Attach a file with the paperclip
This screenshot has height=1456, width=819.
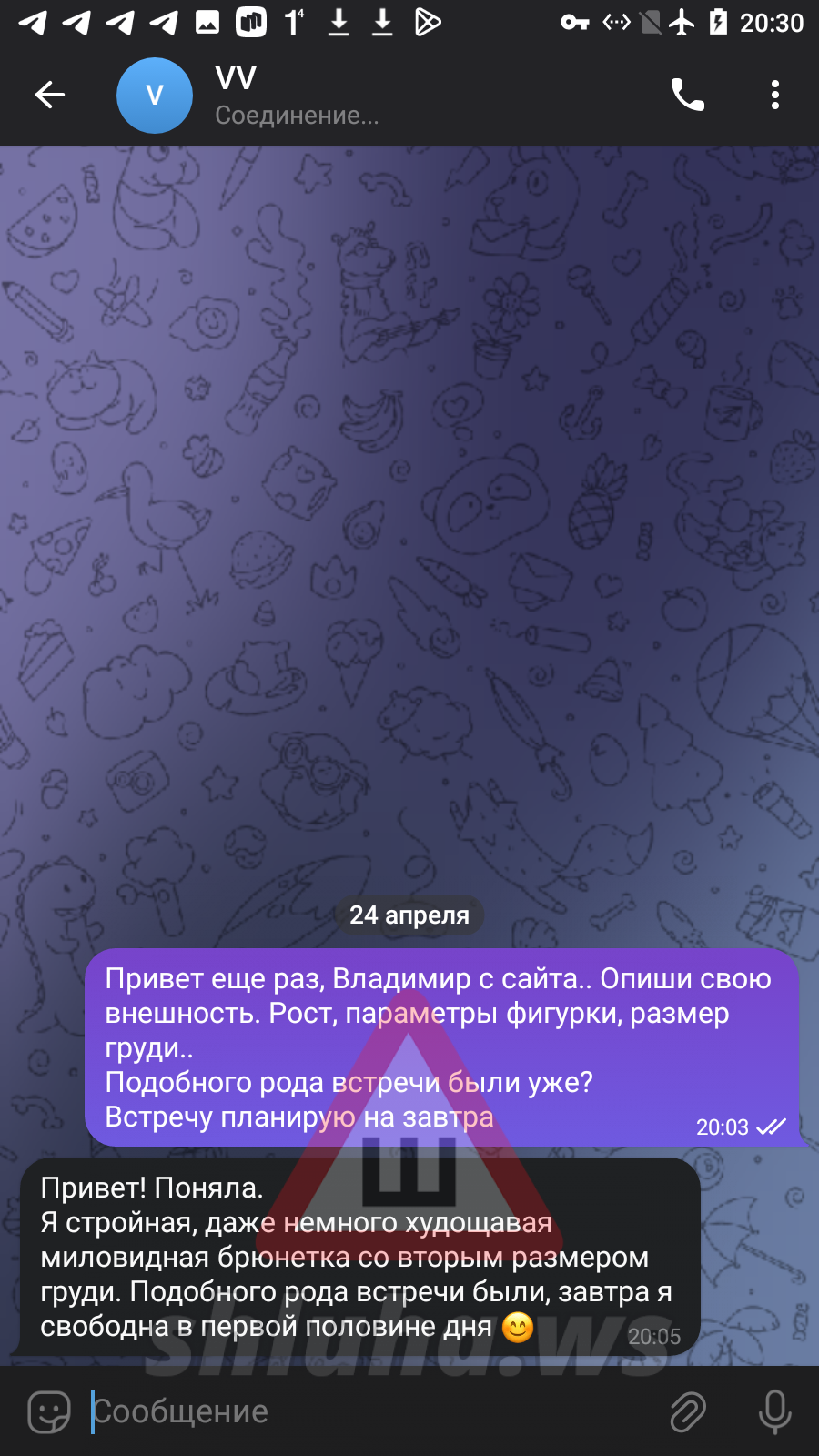click(x=688, y=1411)
